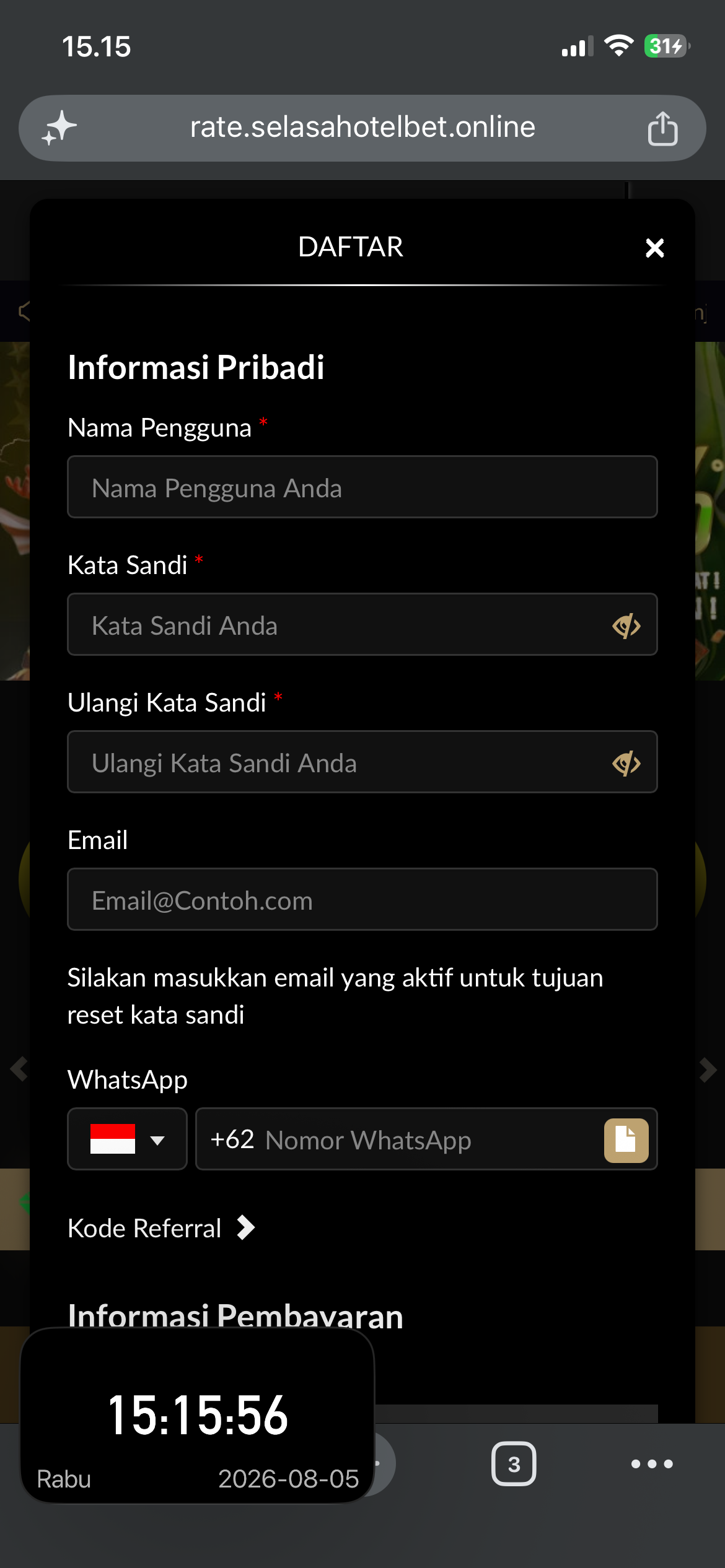Reveal the repeated password text

(x=626, y=763)
